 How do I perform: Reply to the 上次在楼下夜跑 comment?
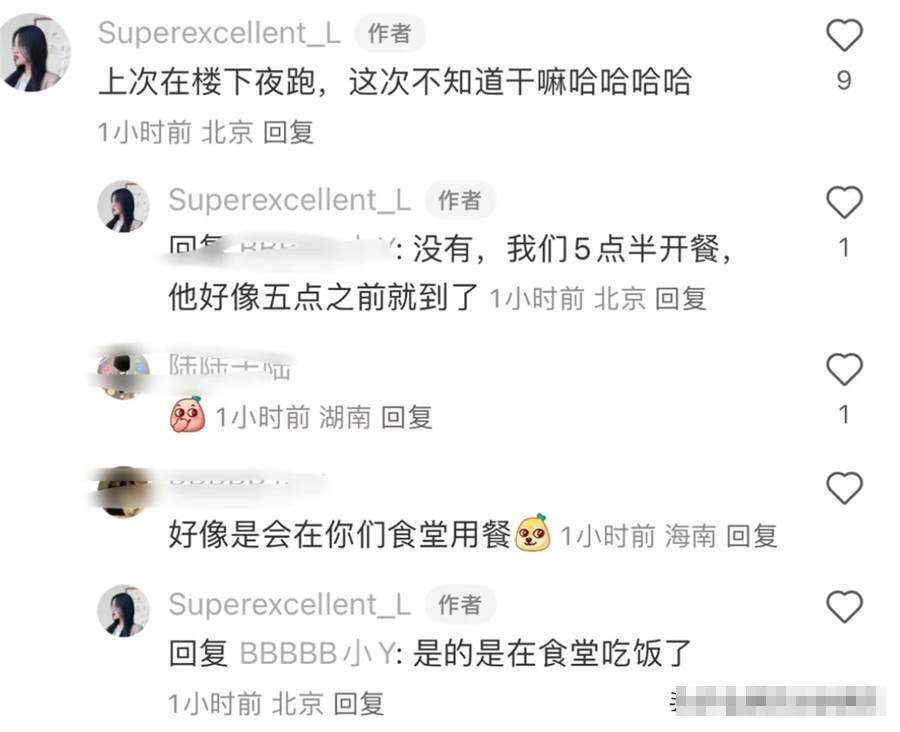[x=288, y=133]
